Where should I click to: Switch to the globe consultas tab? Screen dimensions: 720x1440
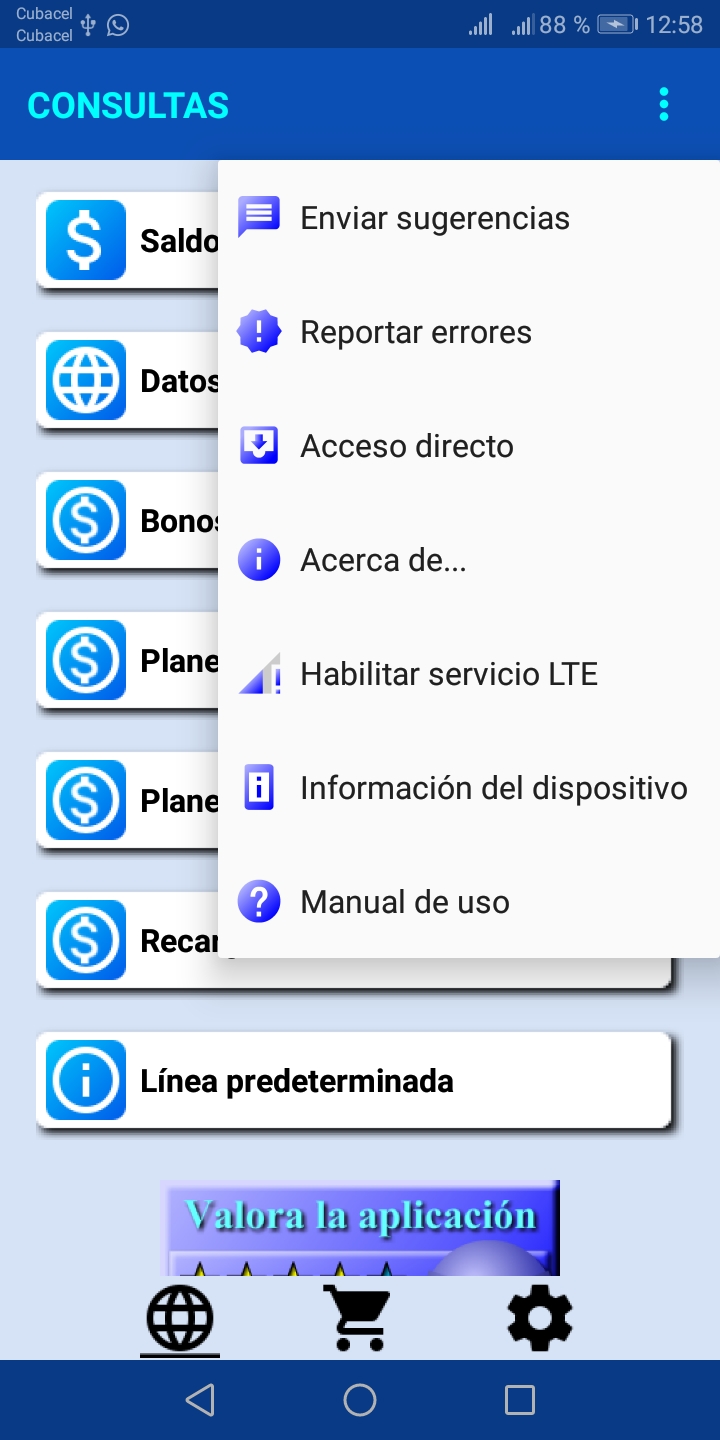tap(180, 1318)
